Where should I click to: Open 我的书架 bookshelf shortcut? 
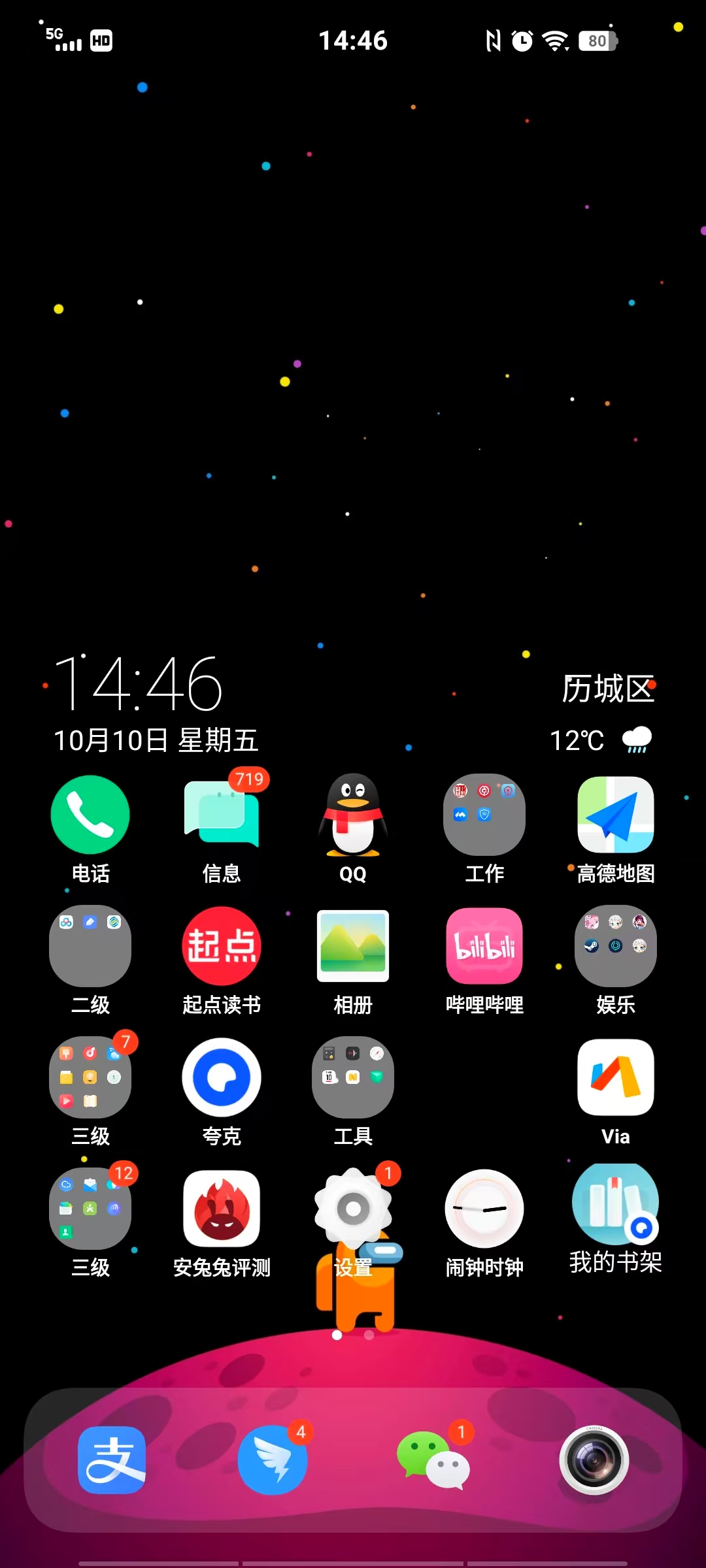tap(615, 1205)
